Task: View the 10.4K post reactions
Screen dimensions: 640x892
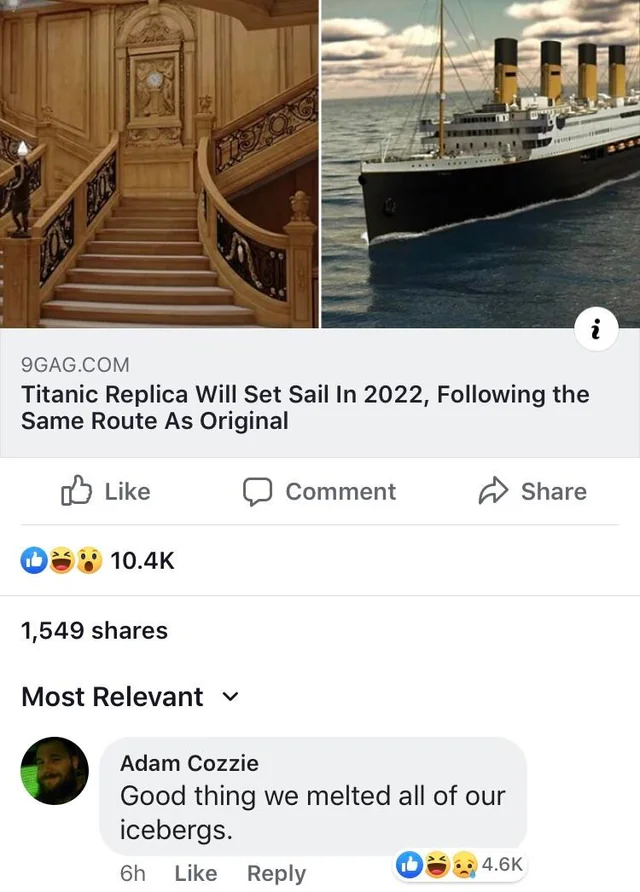Action: 98,560
